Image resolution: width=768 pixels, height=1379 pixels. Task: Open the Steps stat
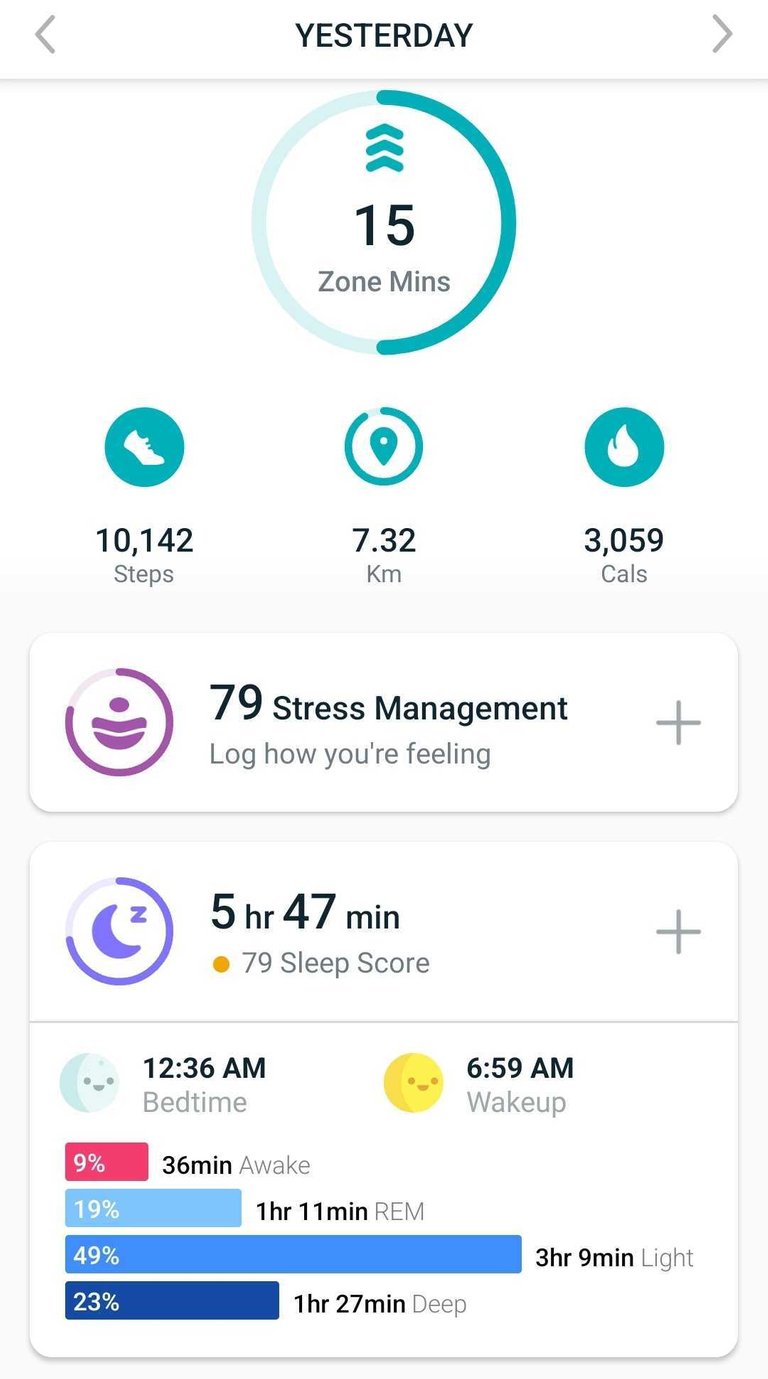[x=144, y=497]
